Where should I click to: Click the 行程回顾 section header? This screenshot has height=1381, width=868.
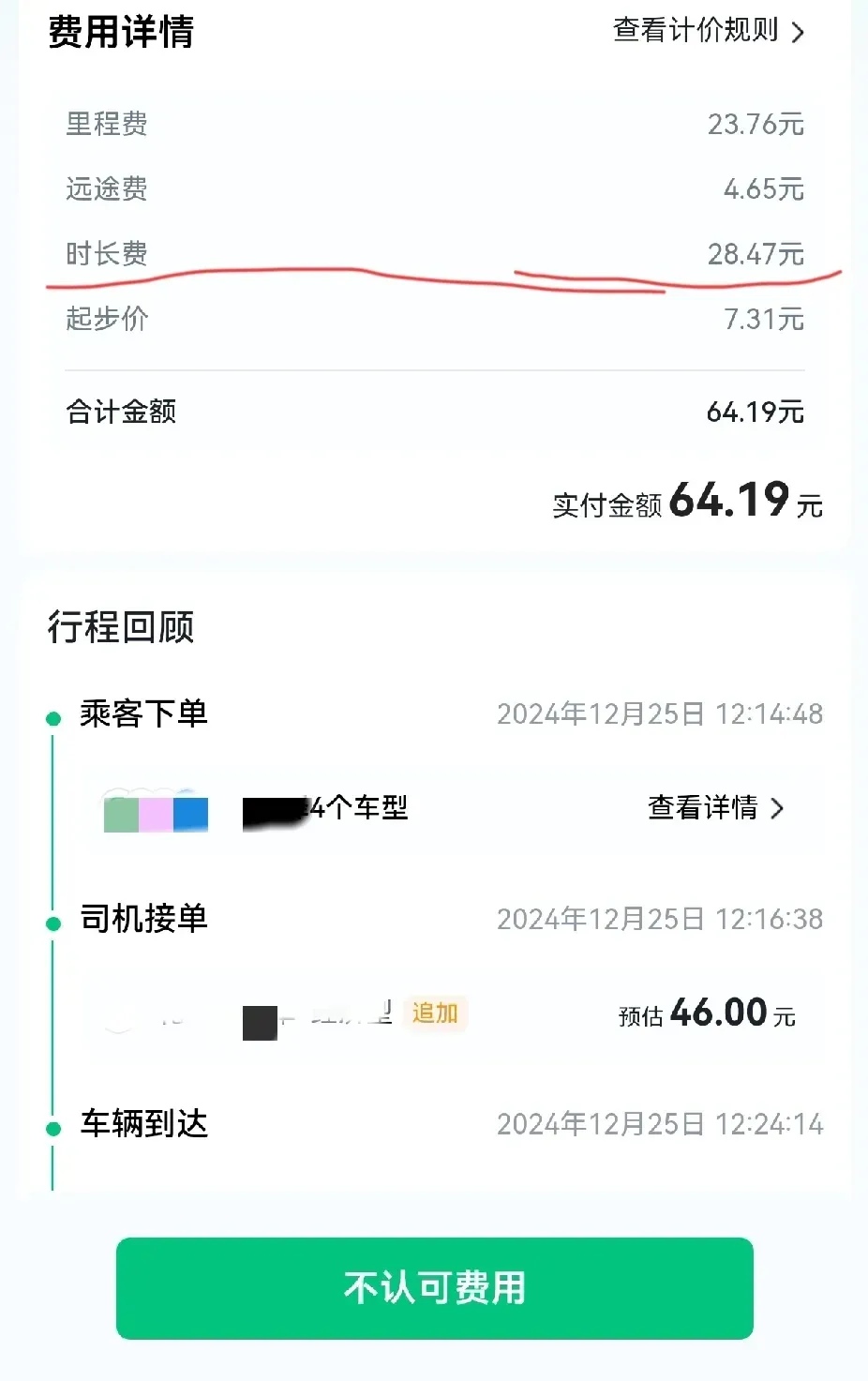click(122, 629)
